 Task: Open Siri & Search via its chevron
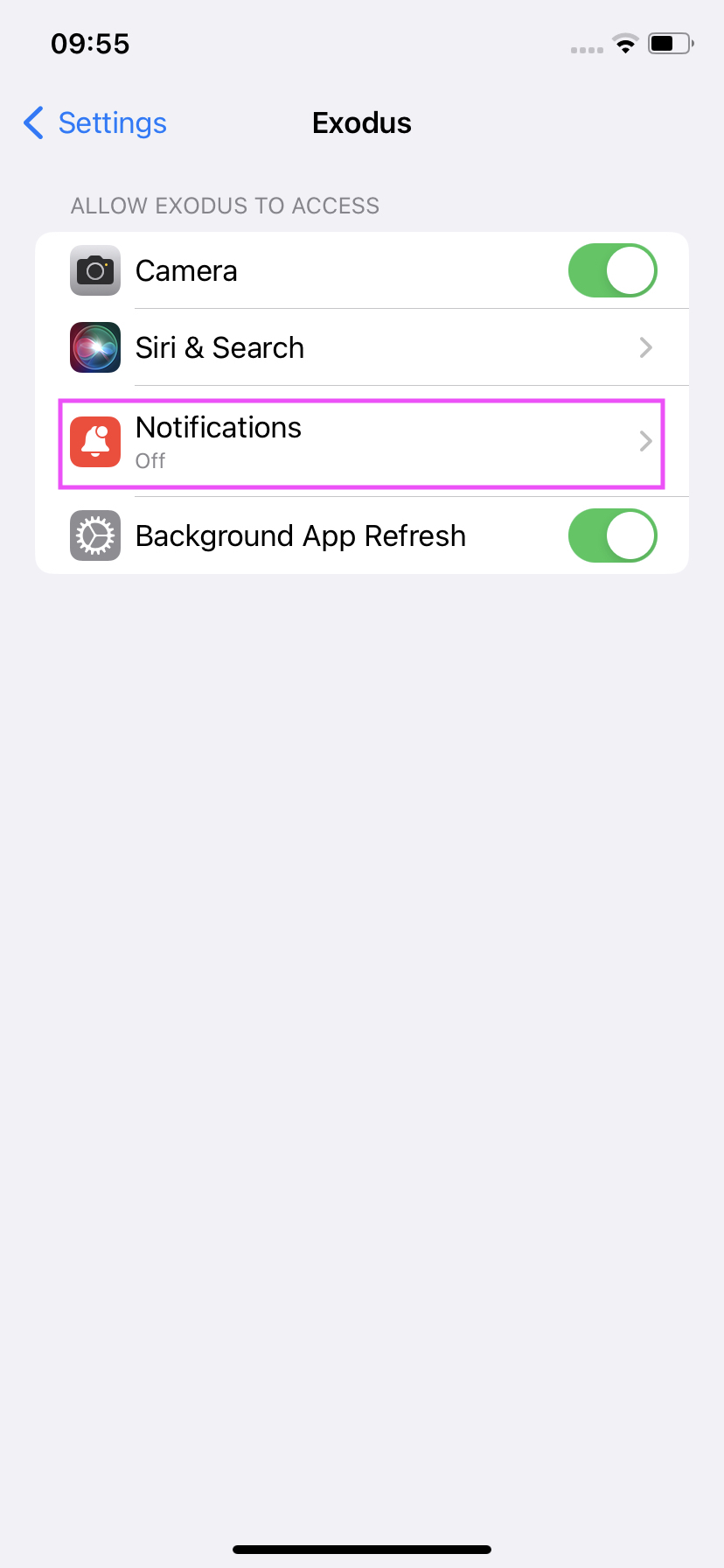(x=645, y=347)
